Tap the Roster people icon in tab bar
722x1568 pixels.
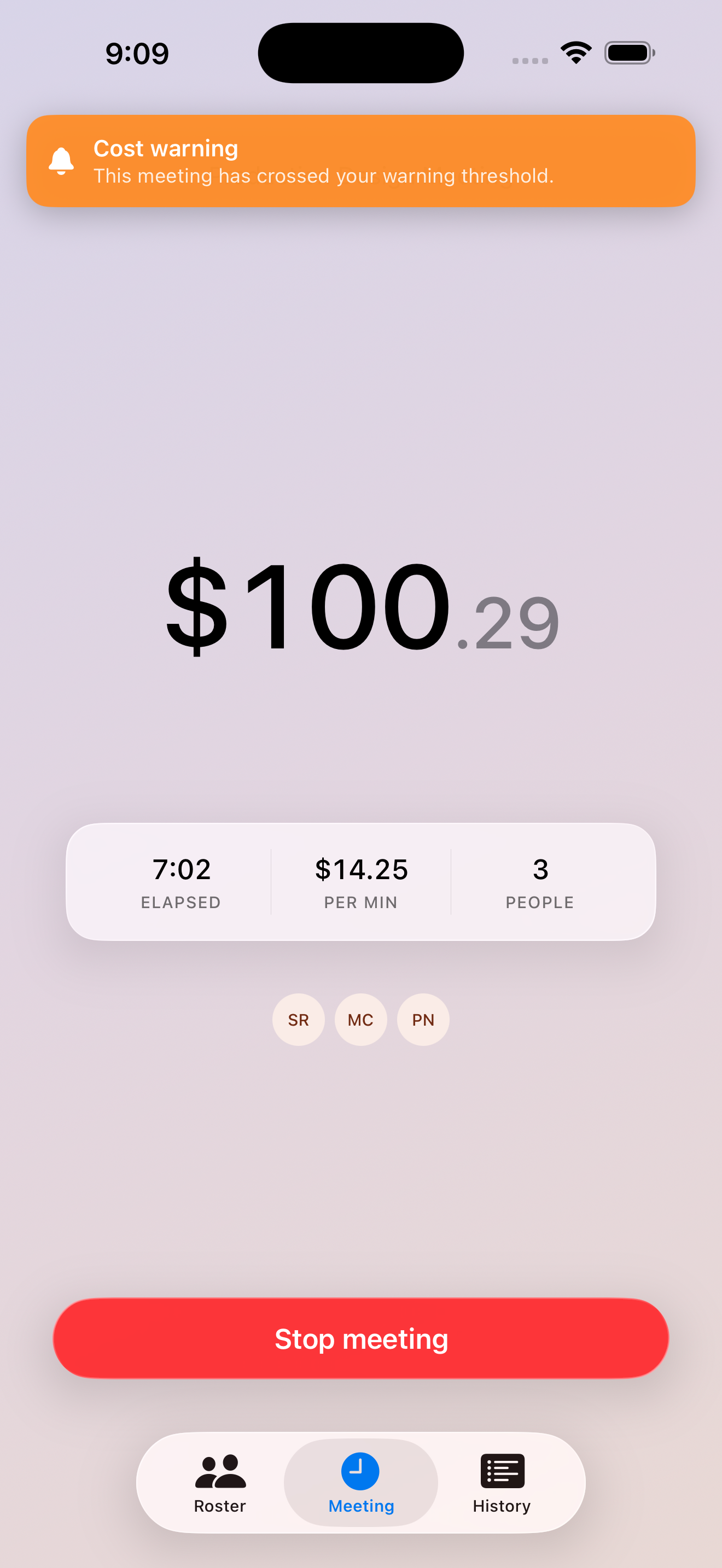tap(220, 1471)
